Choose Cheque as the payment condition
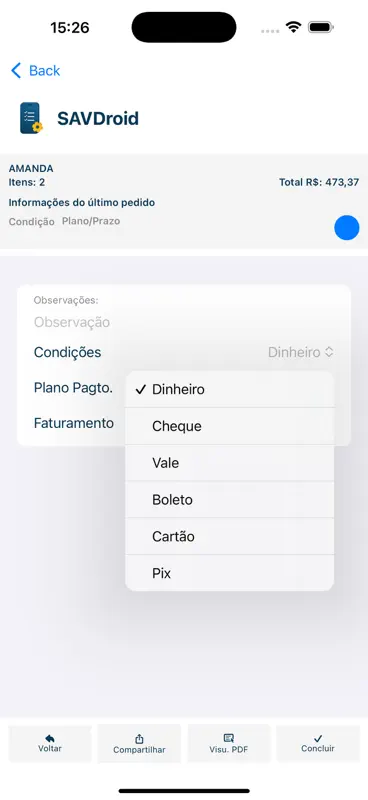 coord(230,426)
